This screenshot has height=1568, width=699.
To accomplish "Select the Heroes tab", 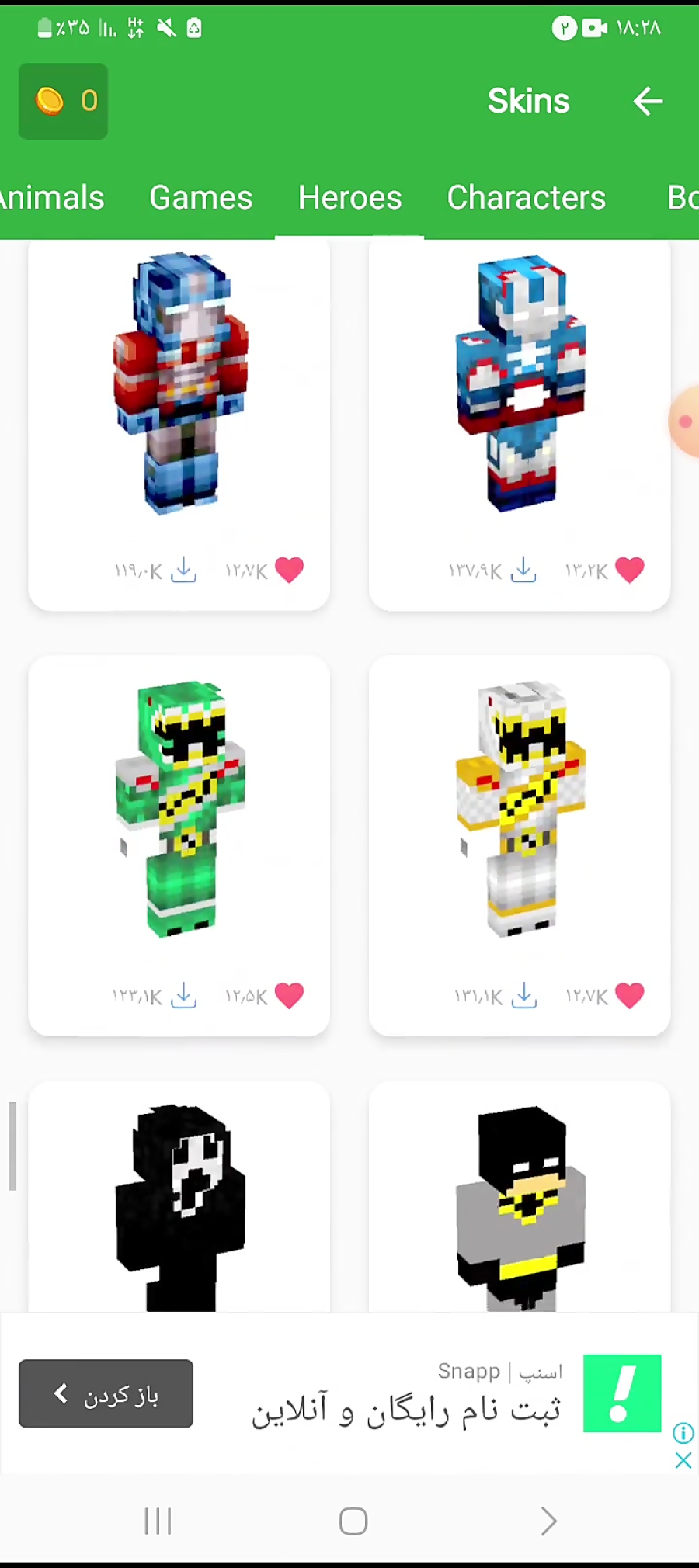I will pyautogui.click(x=349, y=198).
